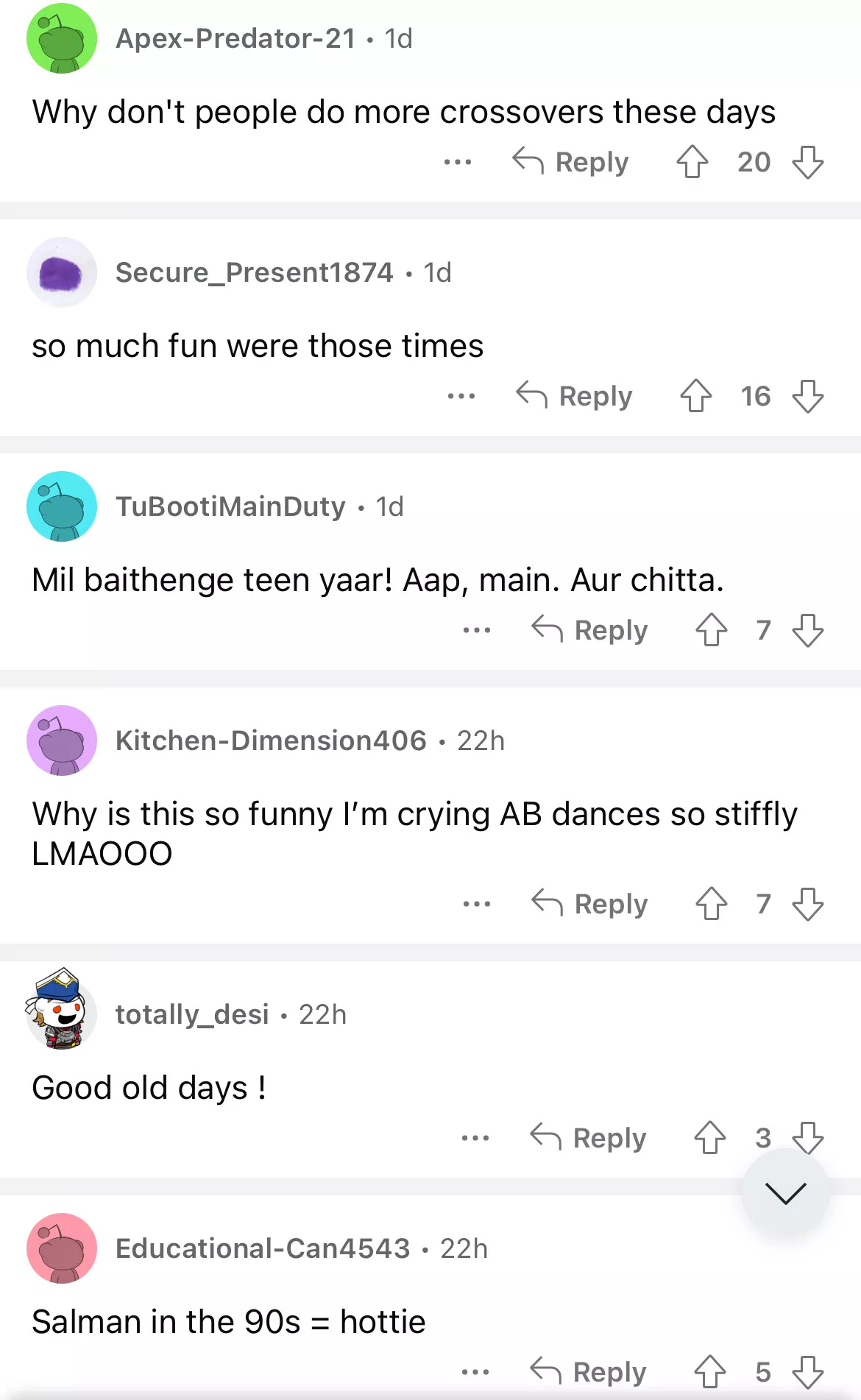Upvote Secure_Present1874's comment
Image resolution: width=861 pixels, height=1400 pixels.
(695, 396)
